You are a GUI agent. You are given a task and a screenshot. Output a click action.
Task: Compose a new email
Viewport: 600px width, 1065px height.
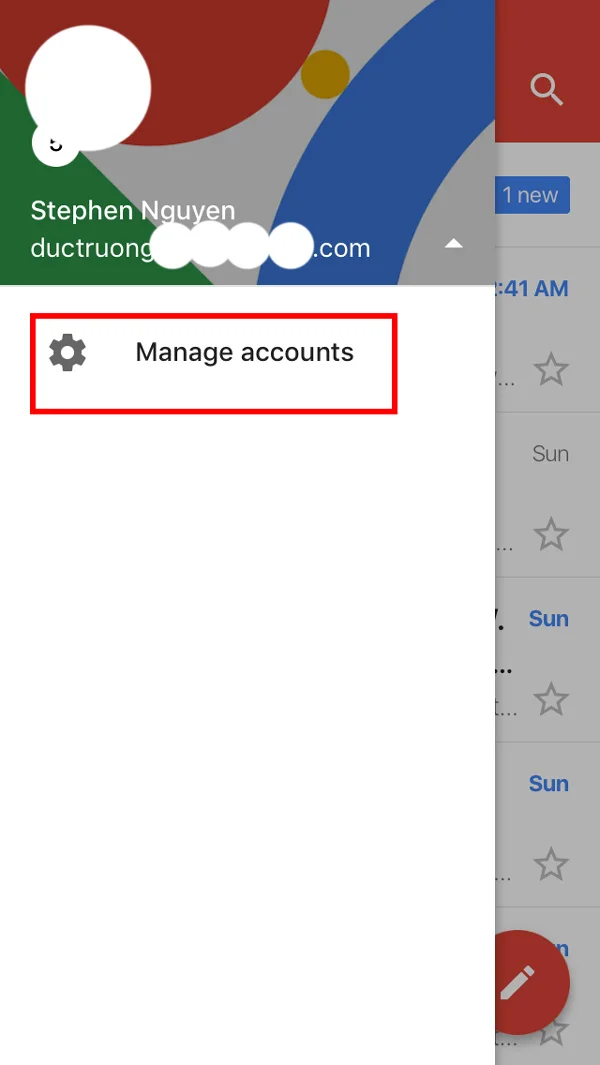(519, 983)
